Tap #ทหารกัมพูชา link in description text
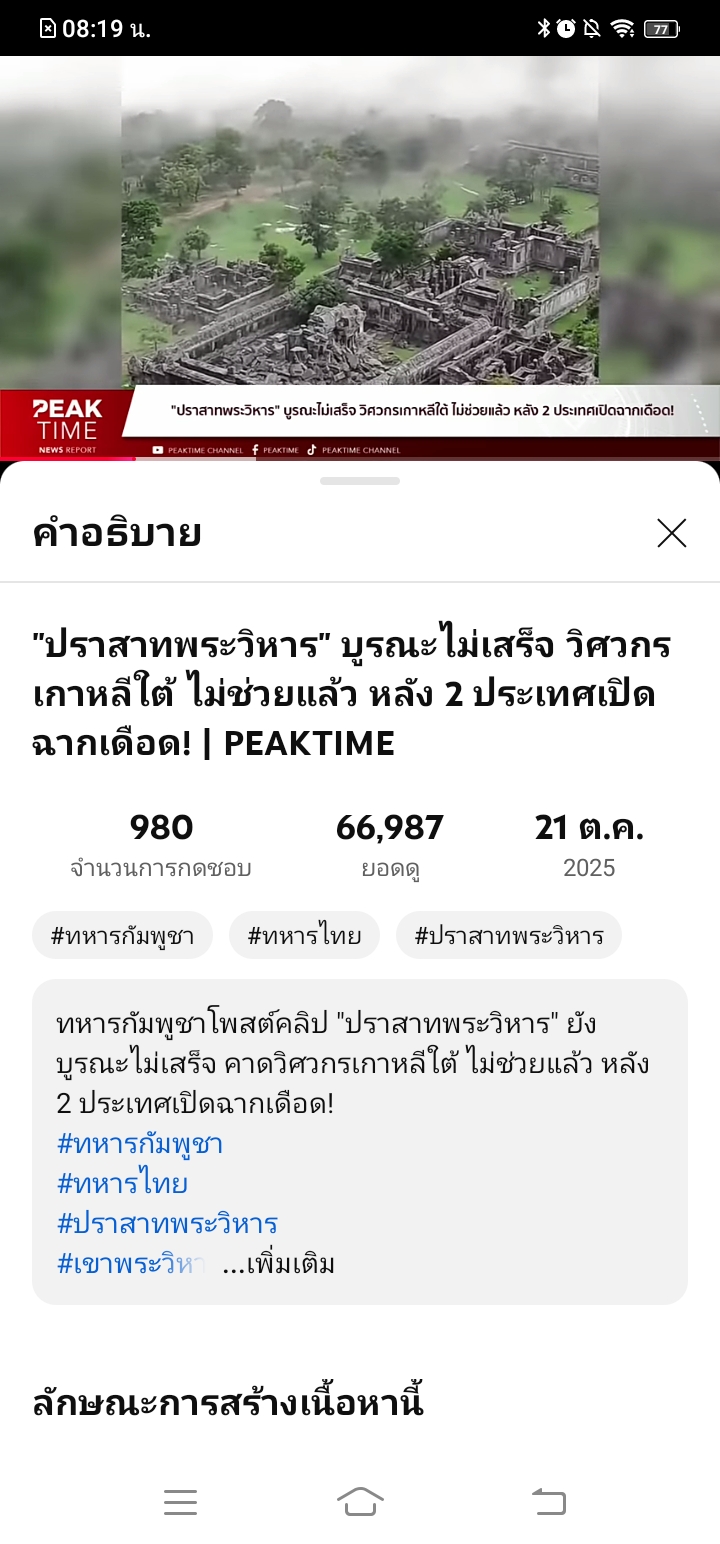This screenshot has height=1544, width=720. [x=140, y=1144]
